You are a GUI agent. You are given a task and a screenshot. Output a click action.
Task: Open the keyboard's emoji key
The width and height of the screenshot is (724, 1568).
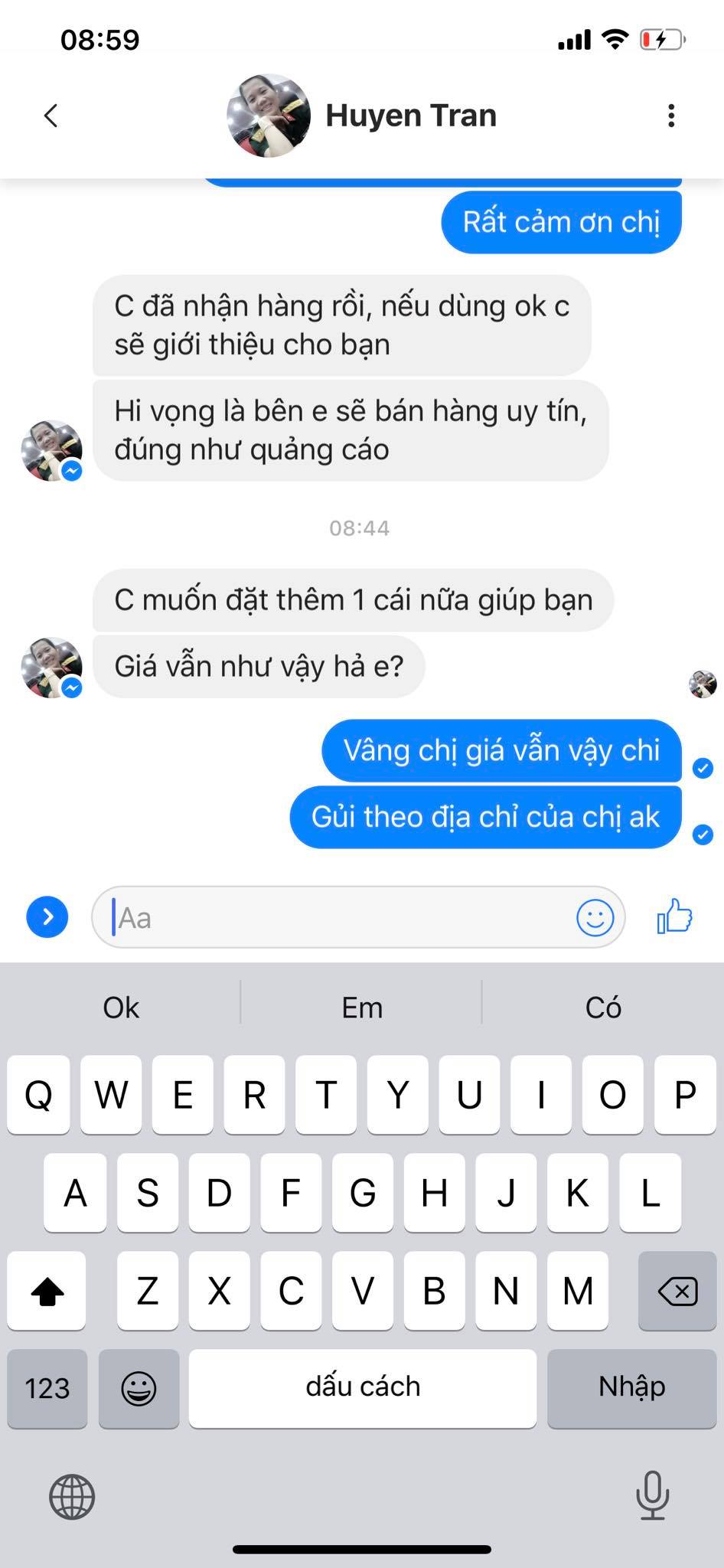tap(139, 1388)
